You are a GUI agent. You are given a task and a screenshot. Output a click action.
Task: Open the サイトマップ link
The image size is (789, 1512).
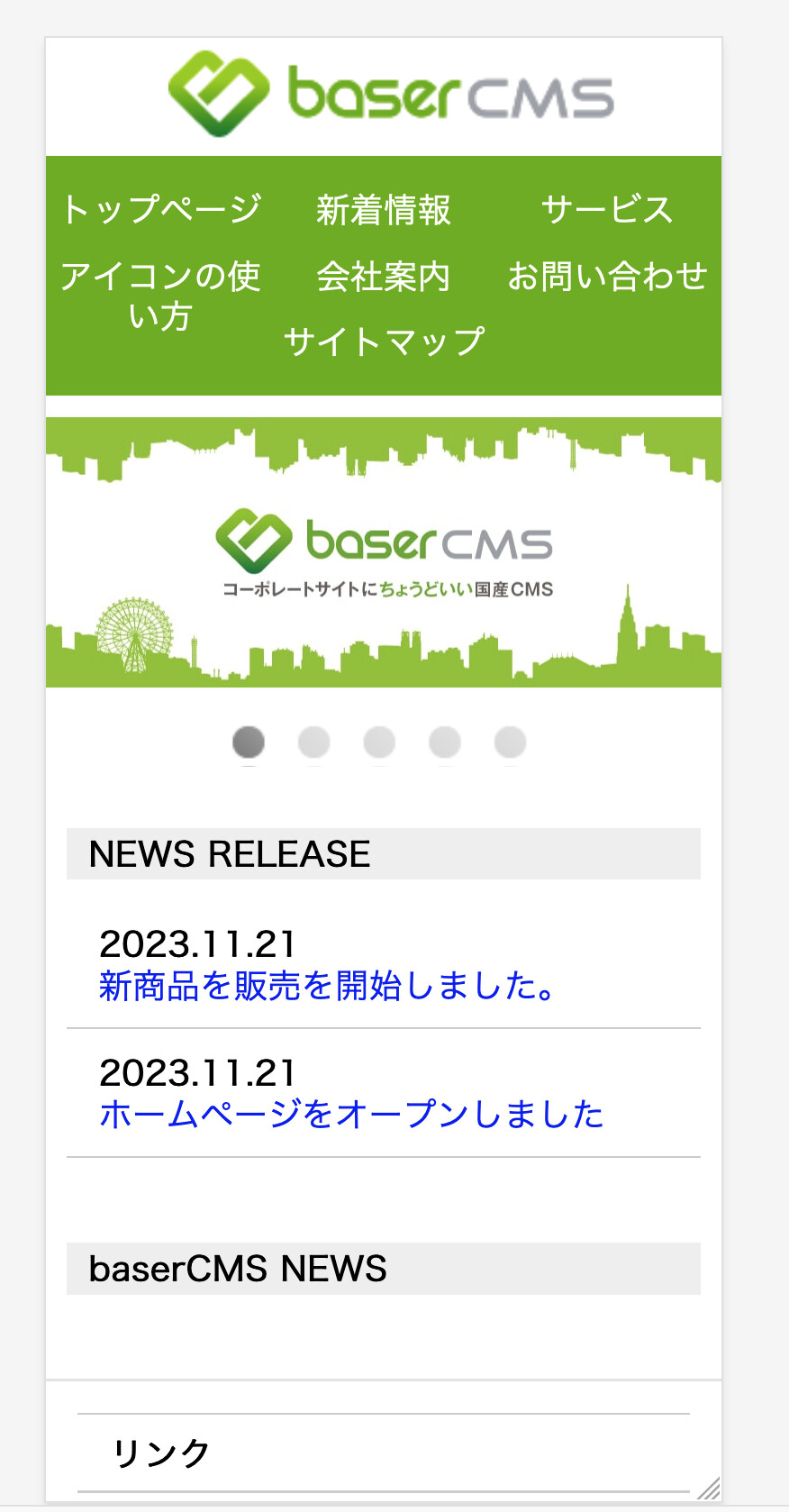tap(384, 342)
